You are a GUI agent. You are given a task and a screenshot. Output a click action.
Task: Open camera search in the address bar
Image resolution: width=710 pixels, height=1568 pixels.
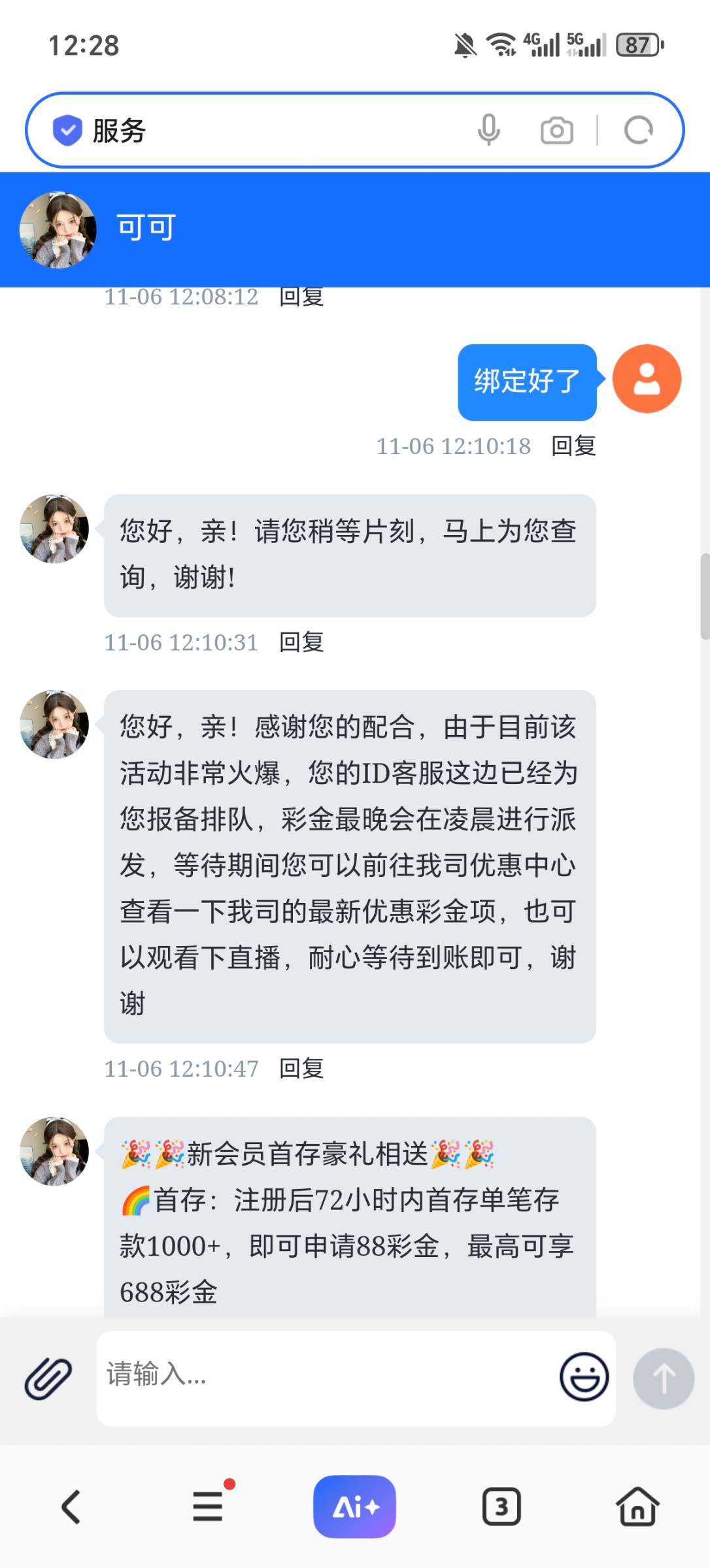coord(556,130)
